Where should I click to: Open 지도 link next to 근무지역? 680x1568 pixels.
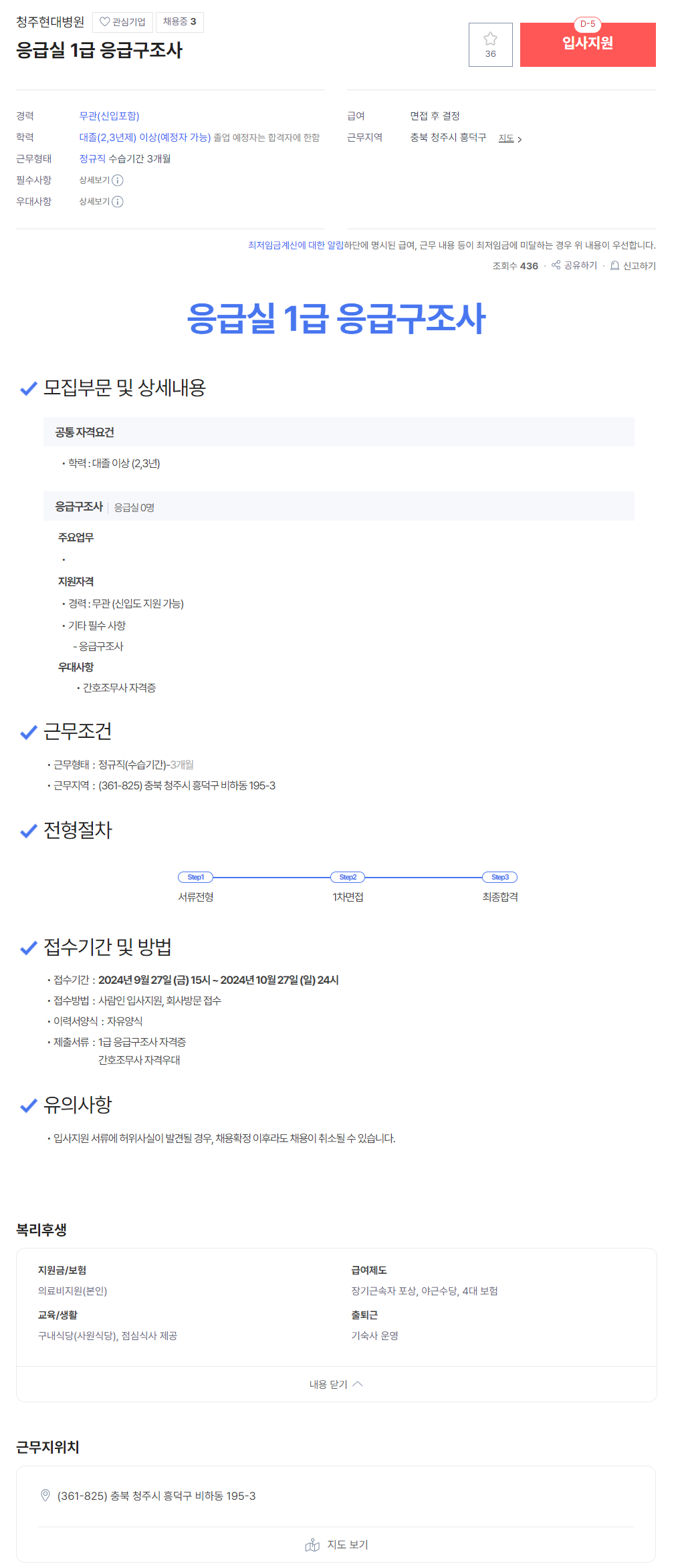tap(509, 138)
